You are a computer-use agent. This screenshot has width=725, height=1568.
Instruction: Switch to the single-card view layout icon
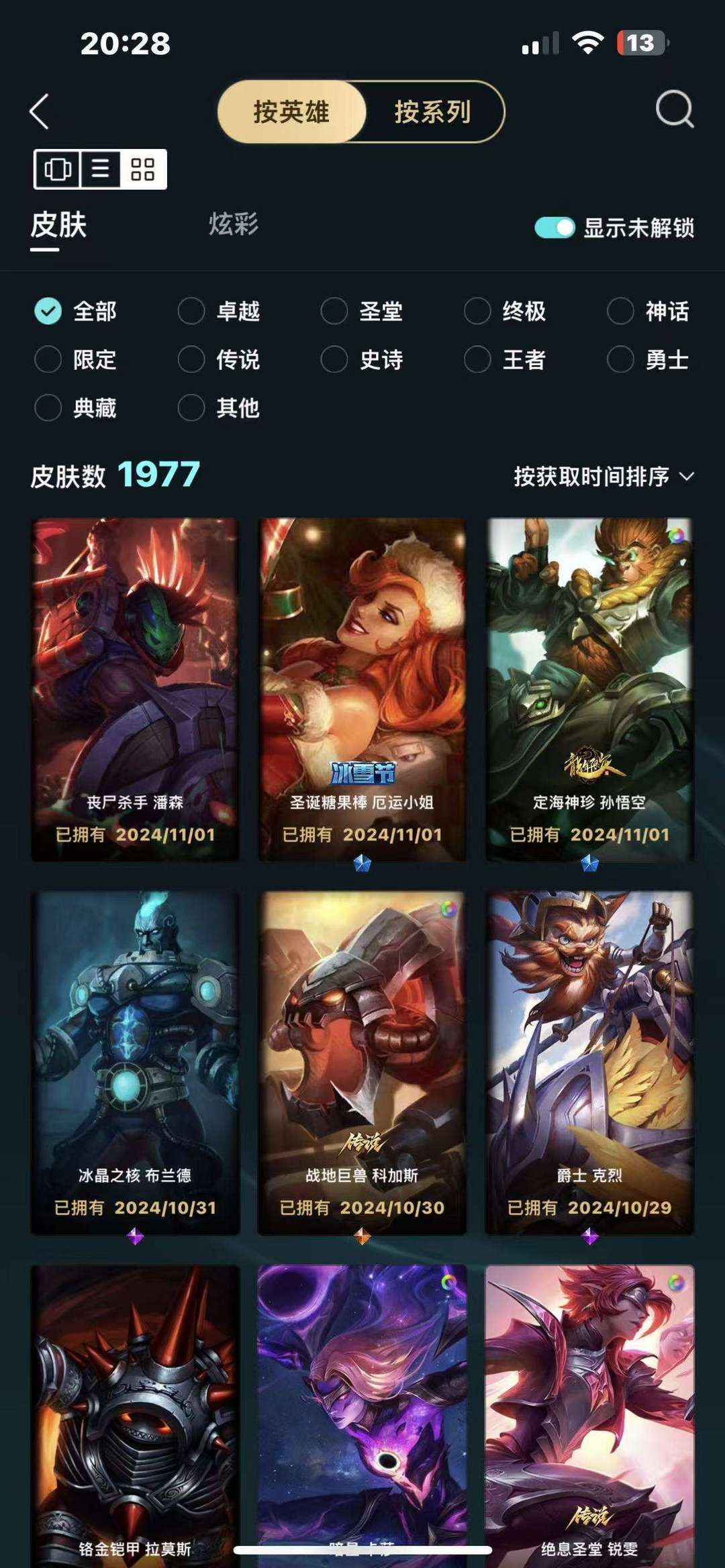point(58,169)
